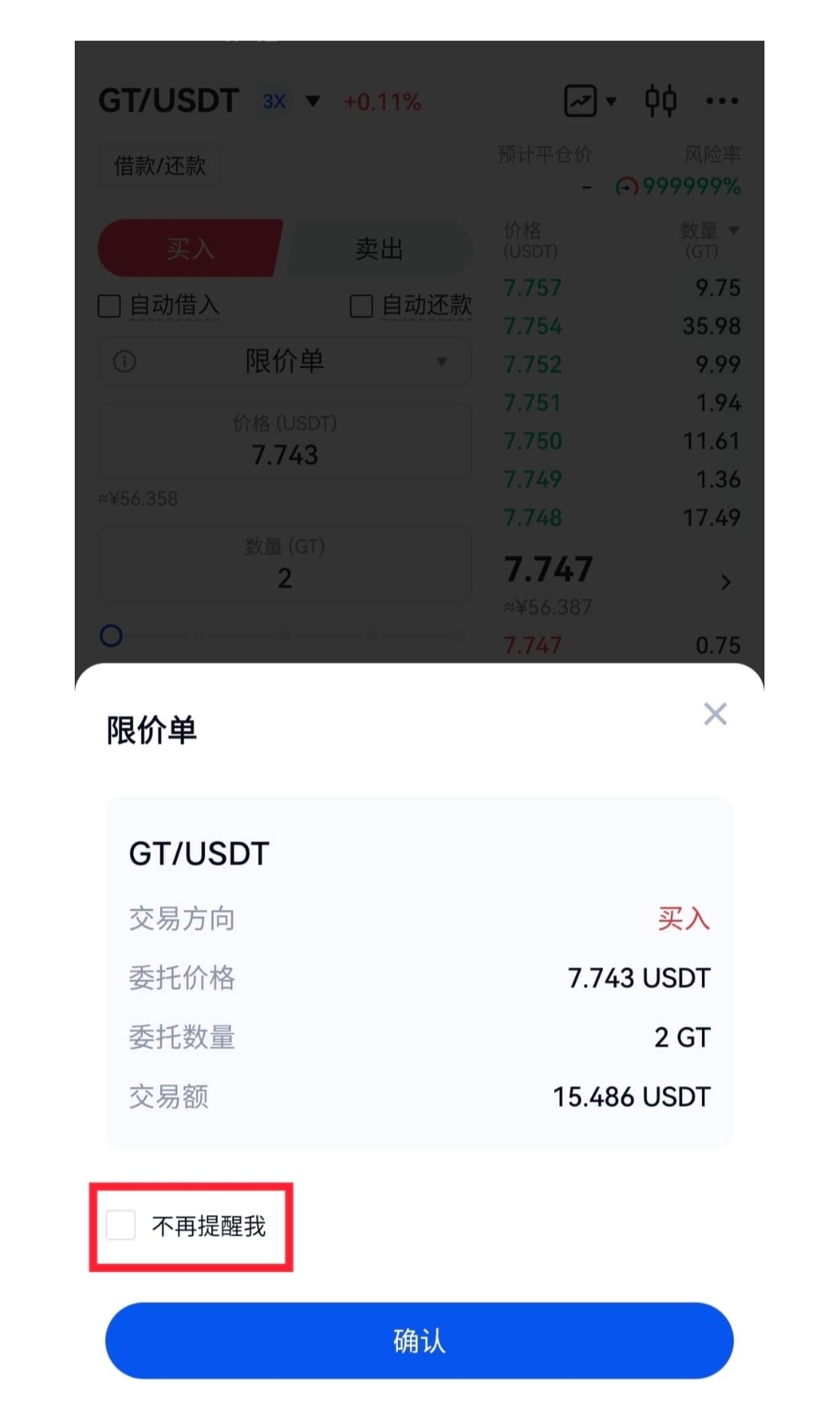Screen dimensions: 840x1410
Task: Open the more options ellipsis icon
Action: (x=721, y=100)
